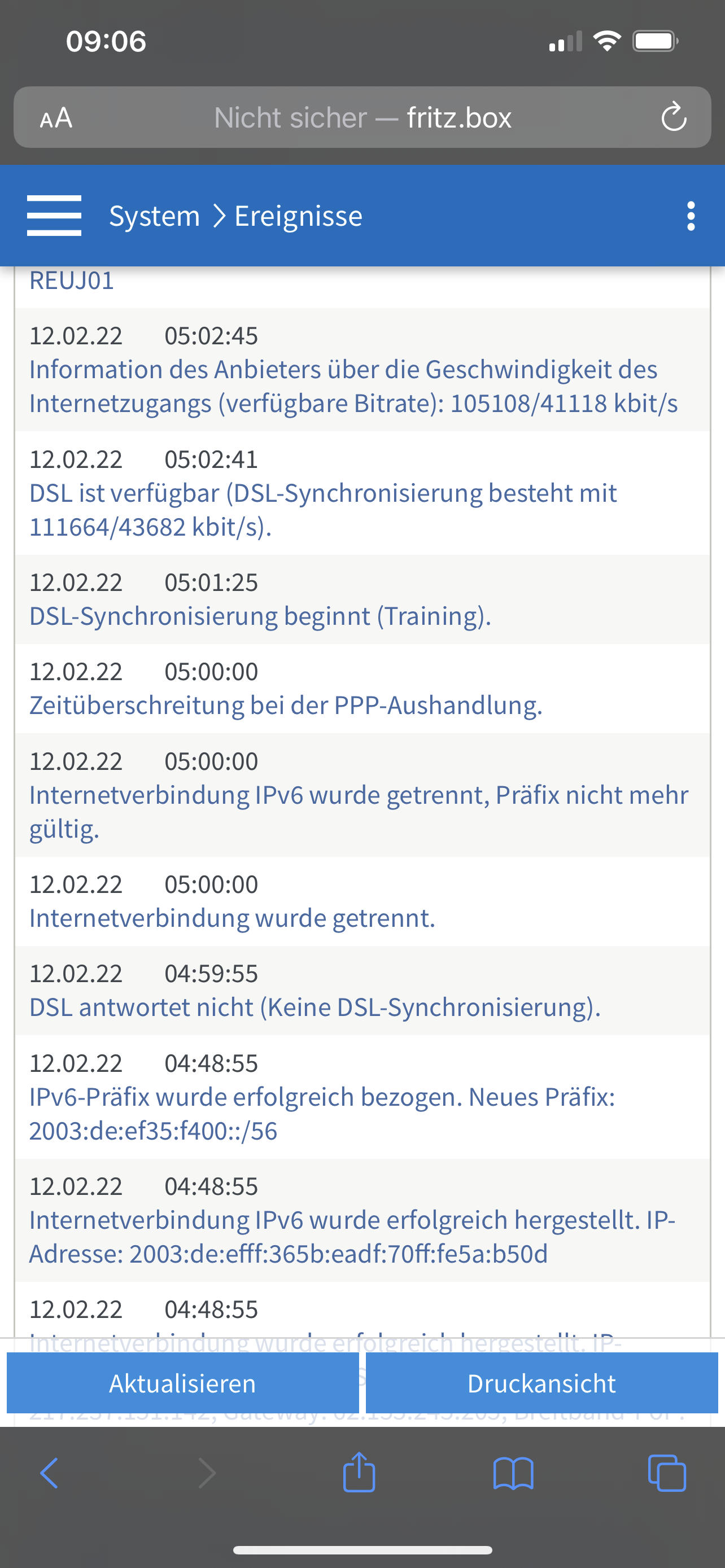Open Safari bookmarks
The height and width of the screenshot is (1568, 725).
[513, 1474]
